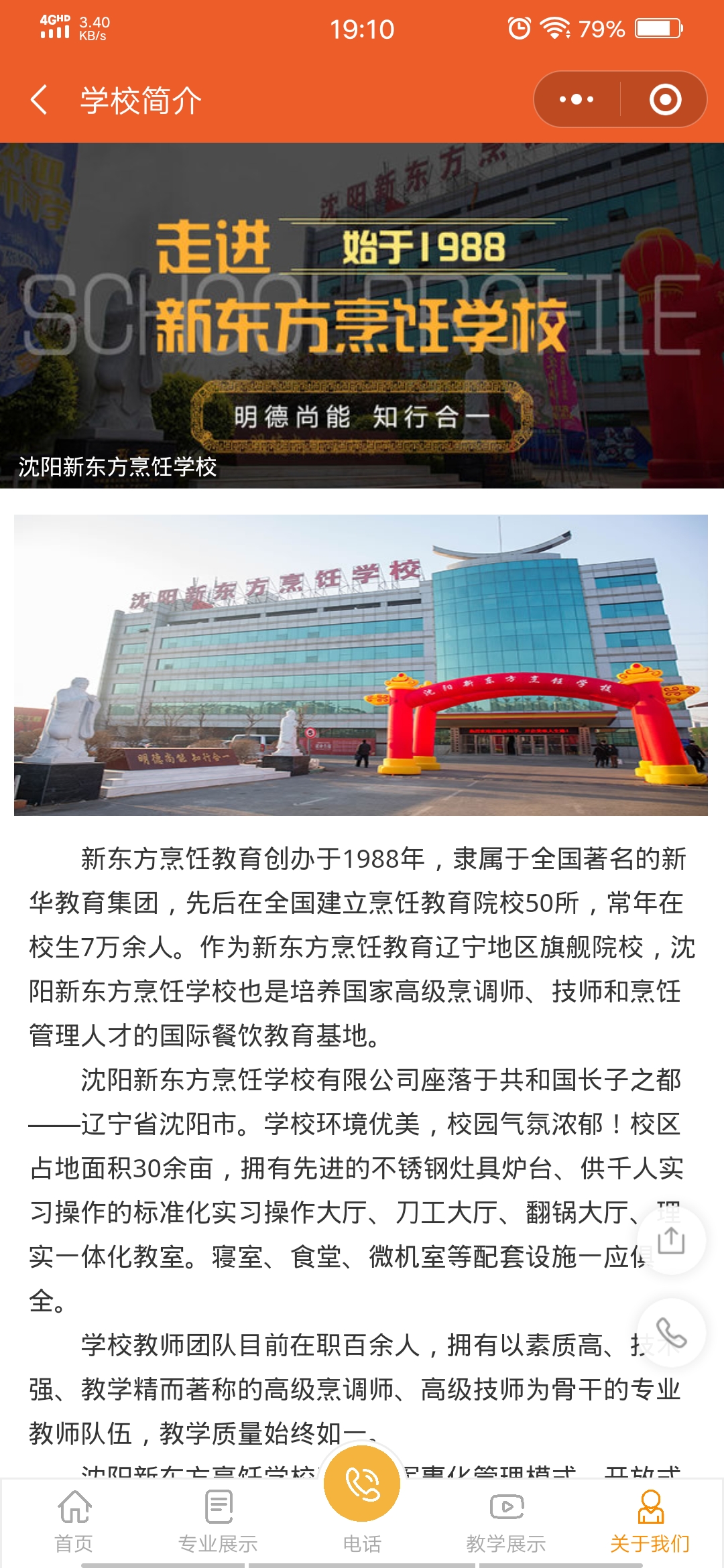Screen dimensions: 724x1568
Task: Close the mini program
Action: (665, 100)
